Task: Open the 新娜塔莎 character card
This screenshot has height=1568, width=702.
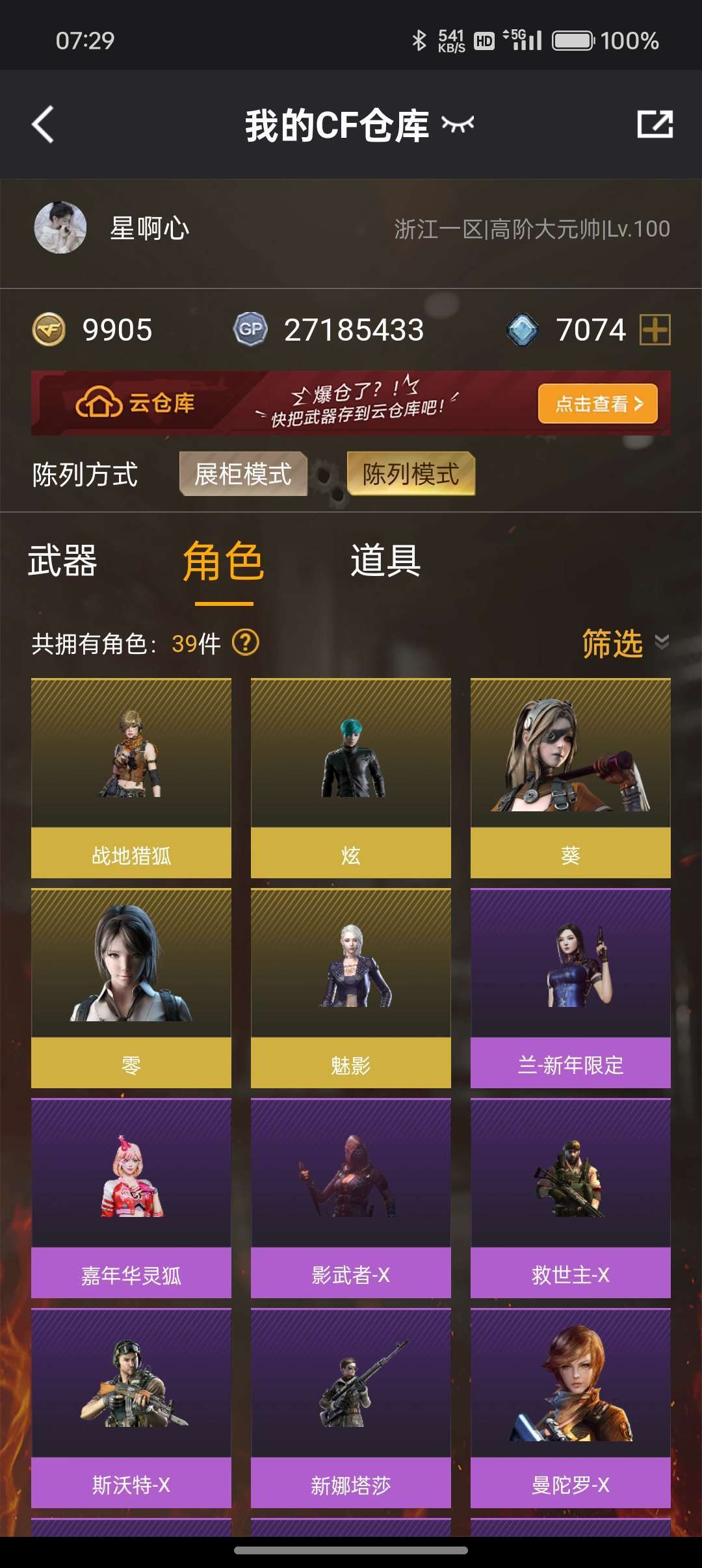Action: 351,1408
